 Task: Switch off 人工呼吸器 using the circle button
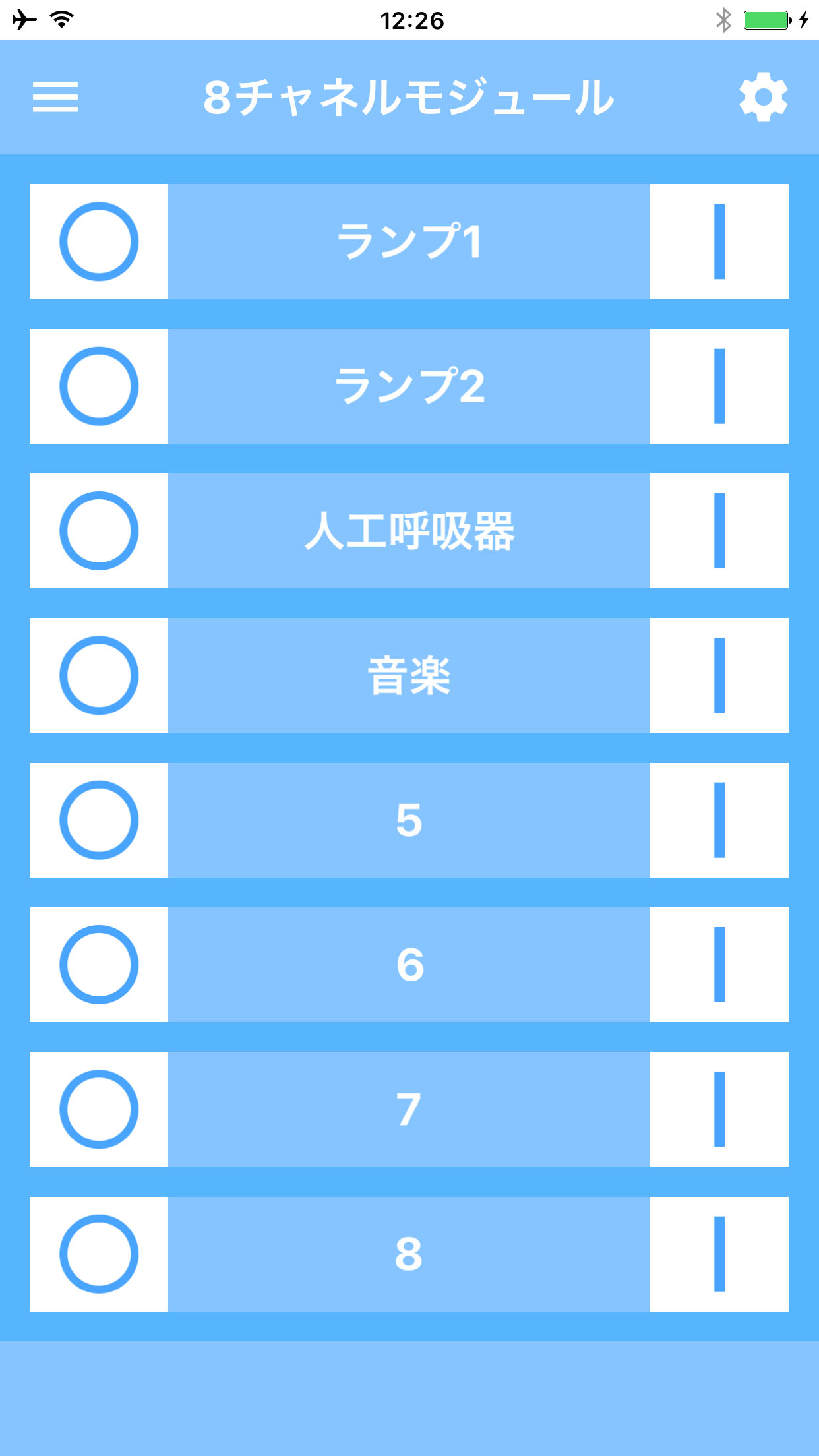pyautogui.click(x=99, y=531)
